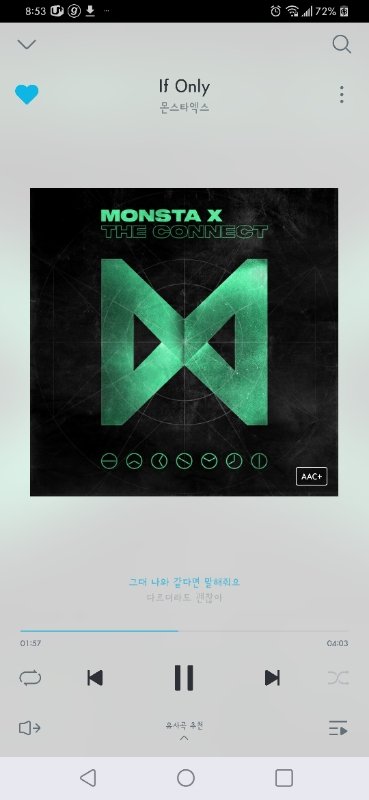Go to the home screen
Screen dimensions: 369x800
point(186,778)
